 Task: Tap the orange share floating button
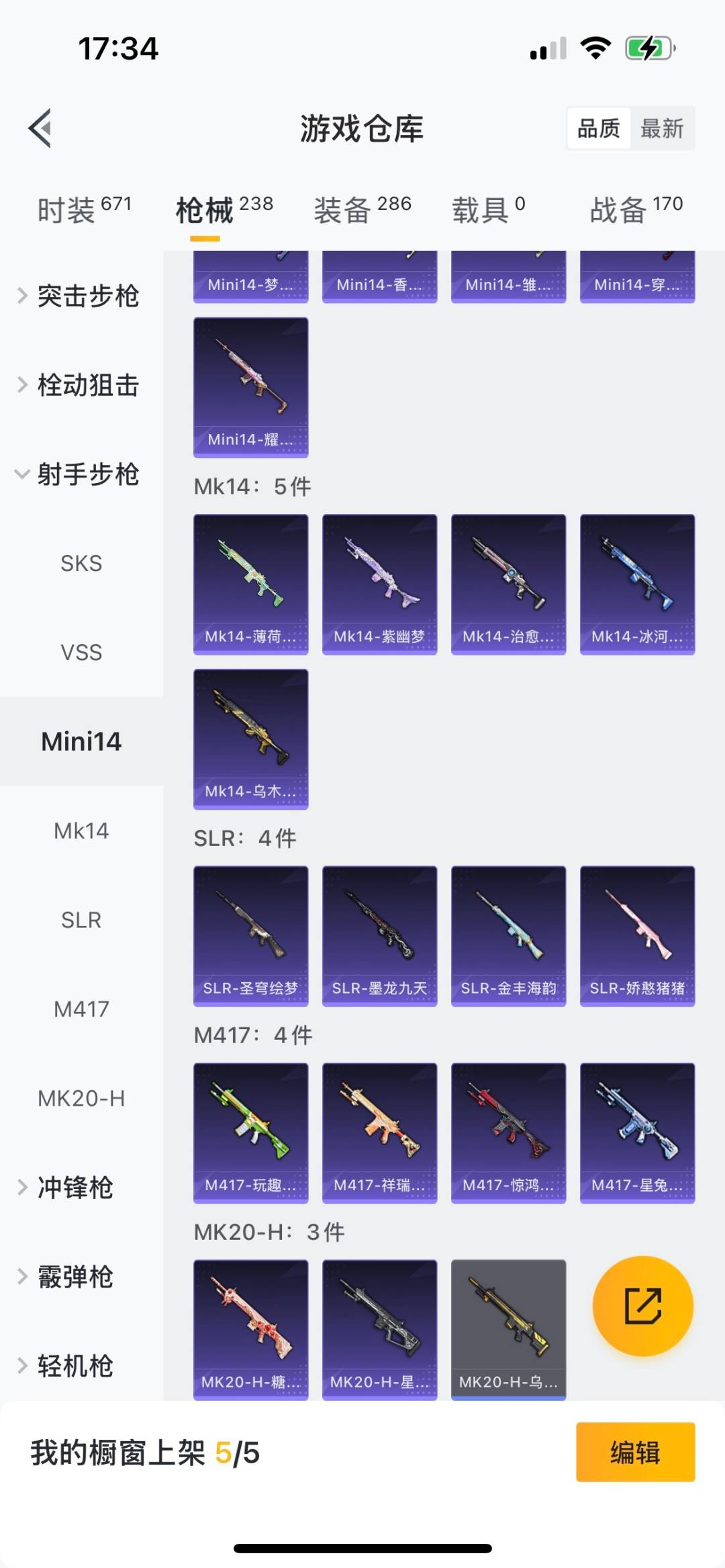(642, 1306)
